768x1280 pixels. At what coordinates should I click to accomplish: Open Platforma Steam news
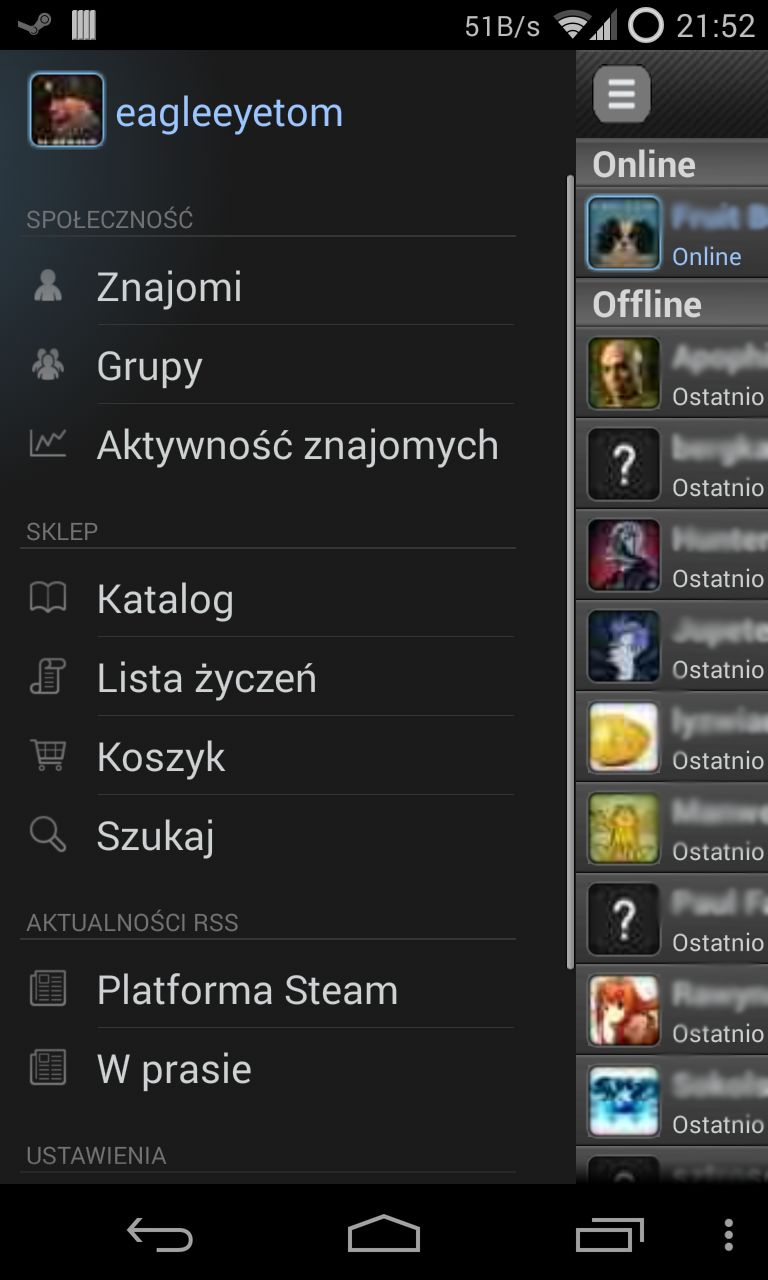tap(270, 990)
